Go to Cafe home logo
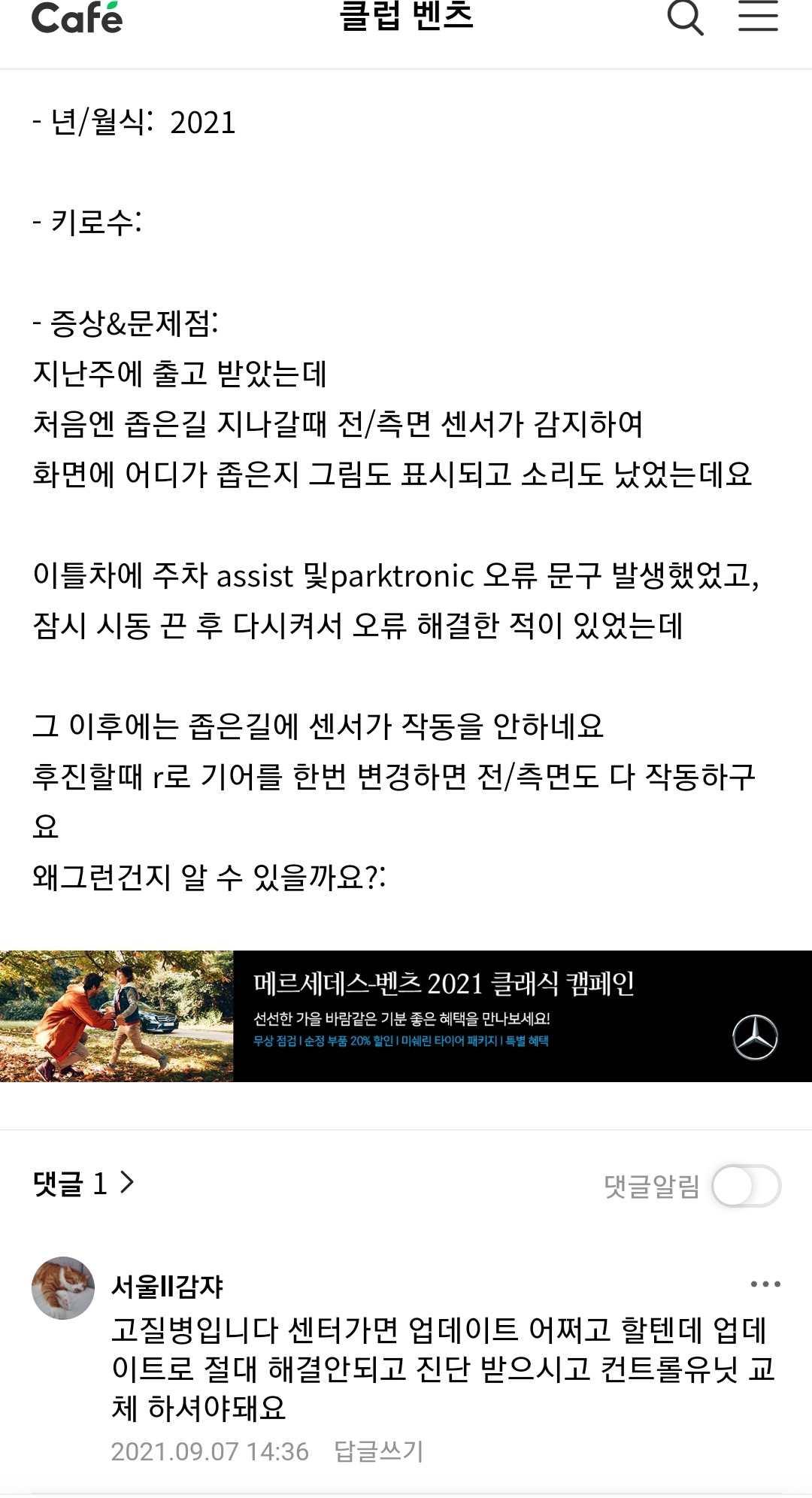812x1498 pixels. click(x=77, y=17)
